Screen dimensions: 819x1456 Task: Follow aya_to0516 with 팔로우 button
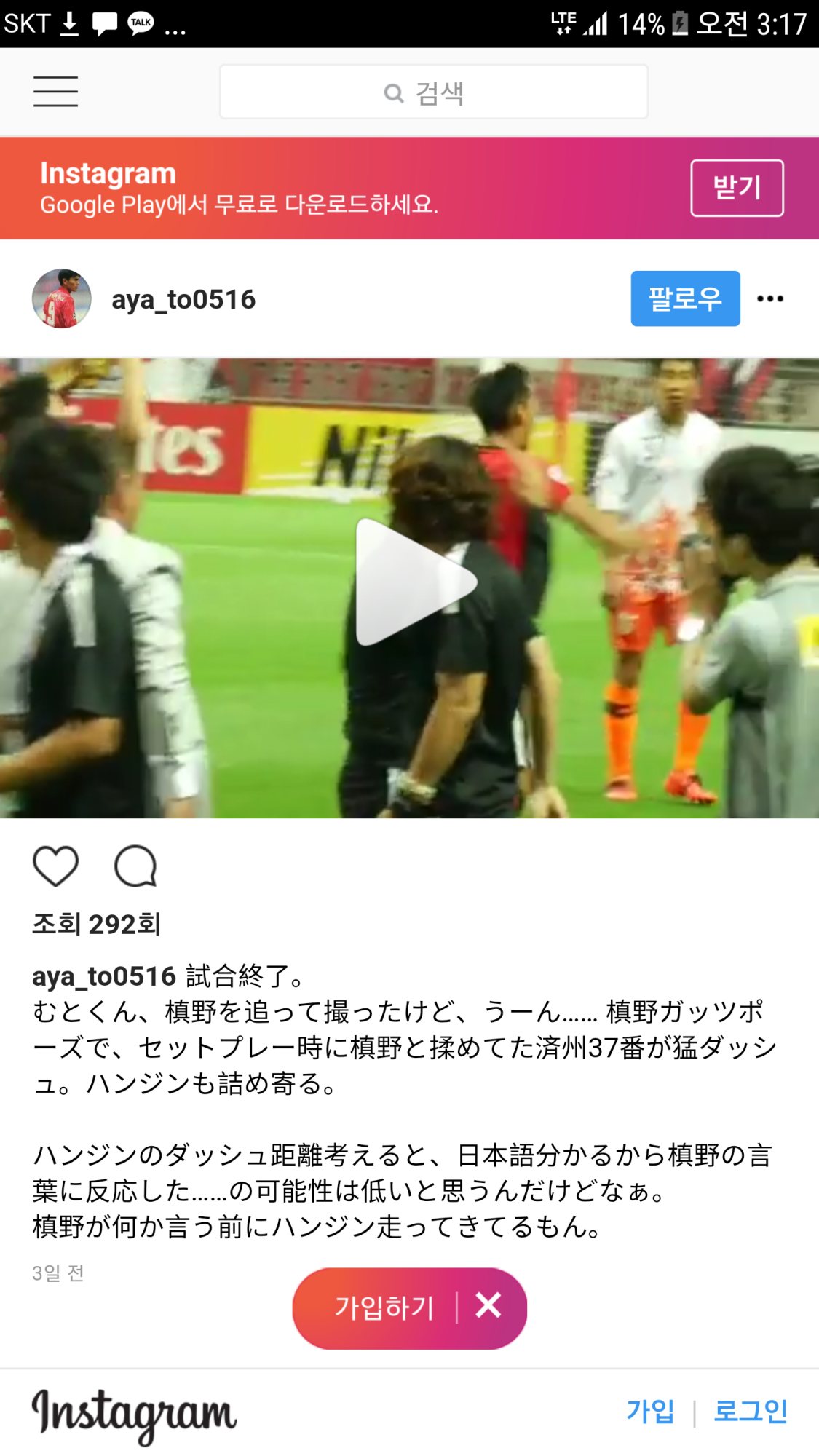[684, 298]
